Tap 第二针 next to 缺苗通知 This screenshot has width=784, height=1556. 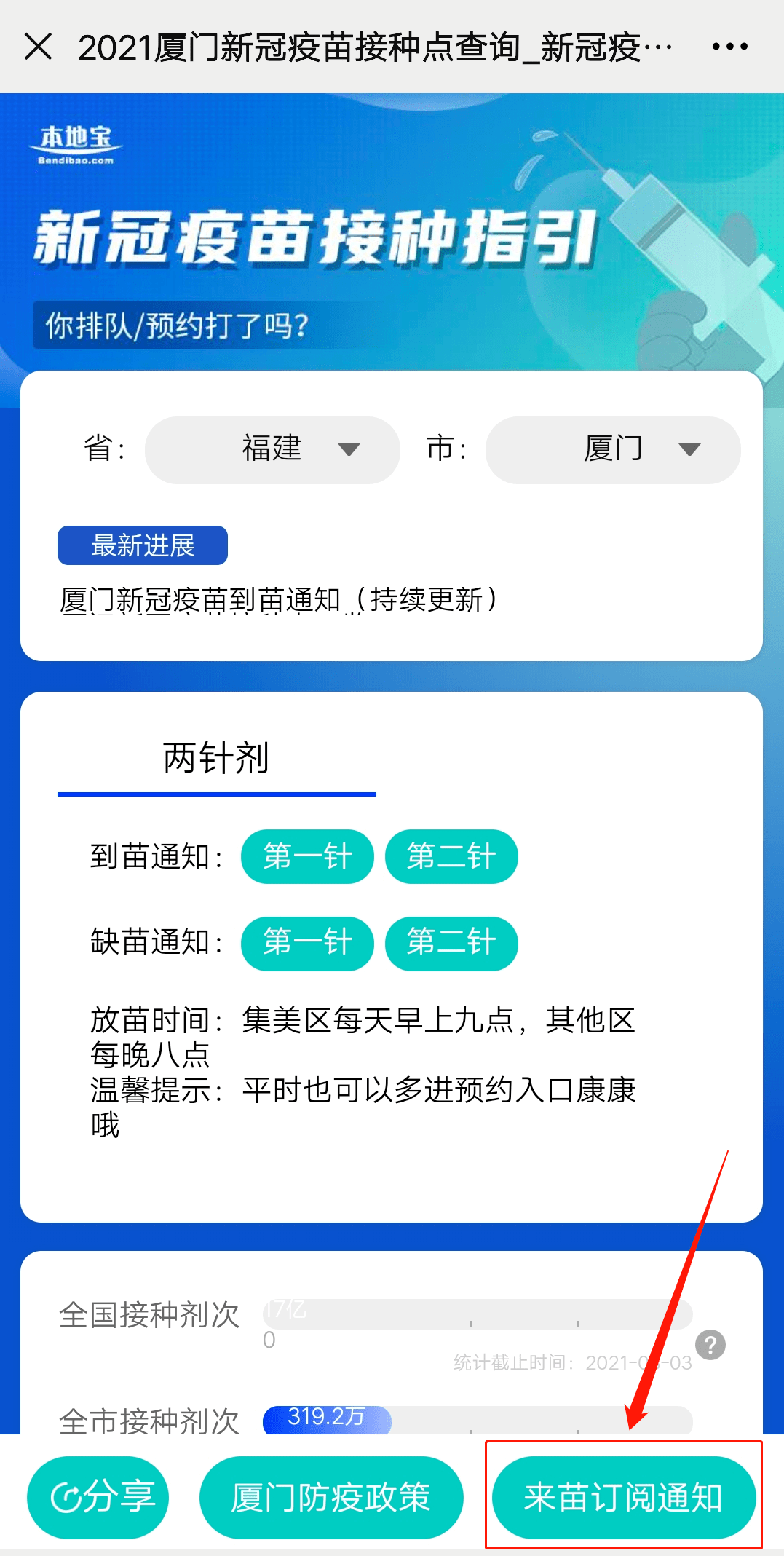pos(451,943)
